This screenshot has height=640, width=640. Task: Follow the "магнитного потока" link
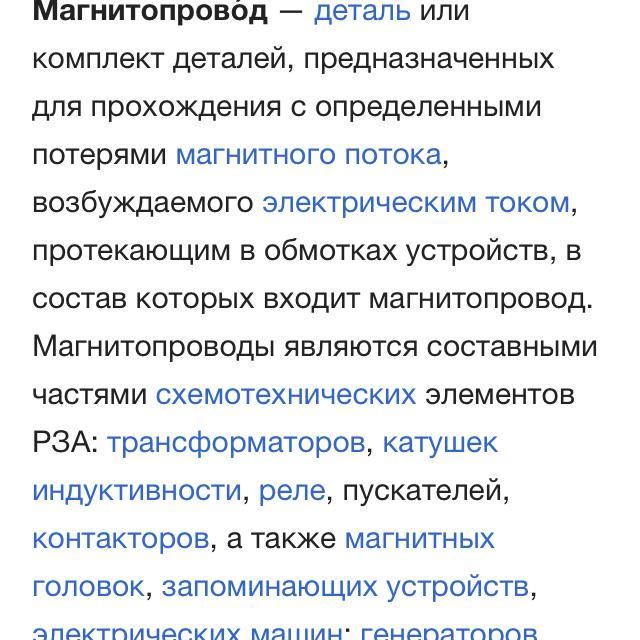pyautogui.click(x=307, y=155)
